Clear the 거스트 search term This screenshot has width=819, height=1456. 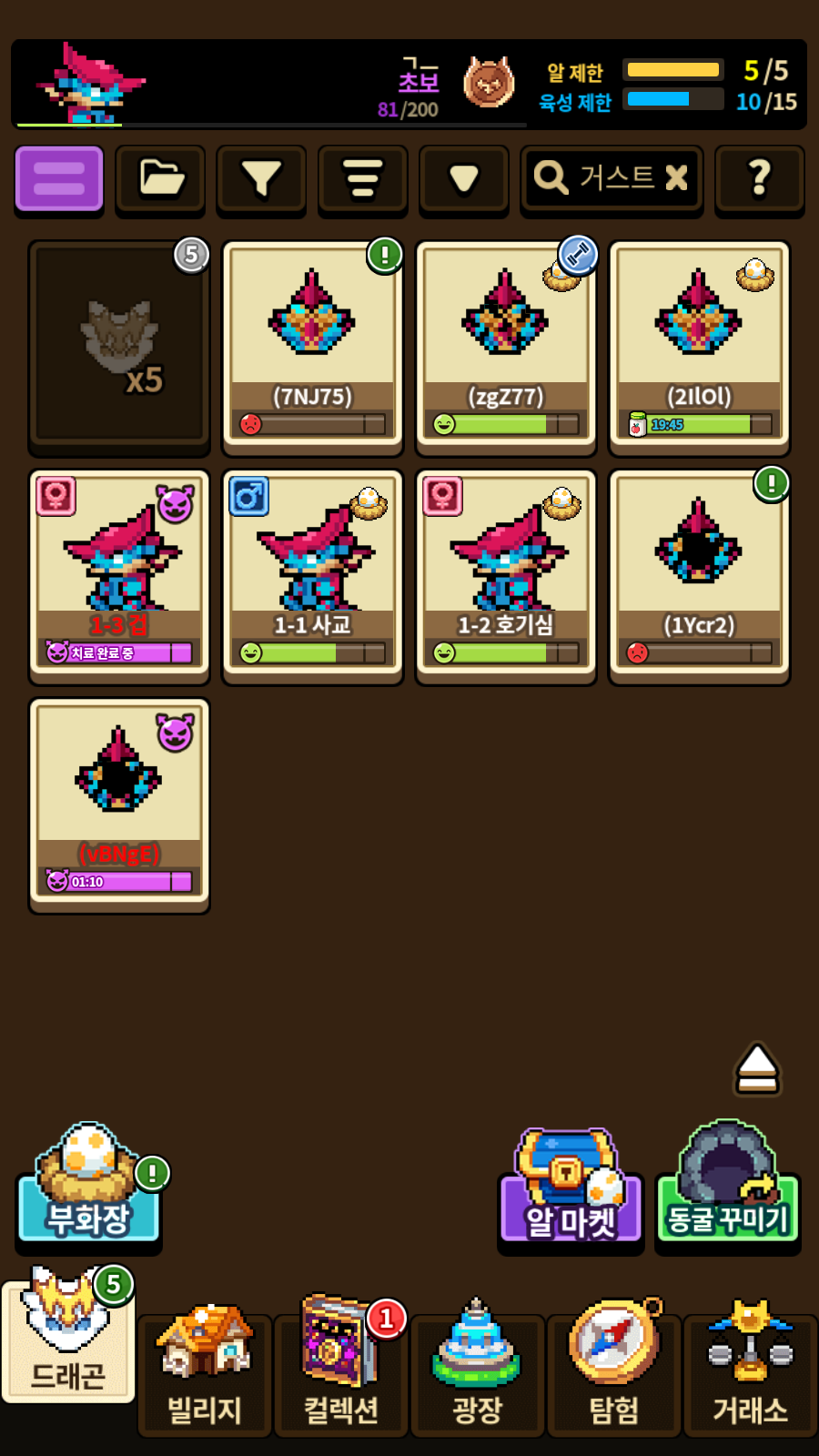(676, 177)
